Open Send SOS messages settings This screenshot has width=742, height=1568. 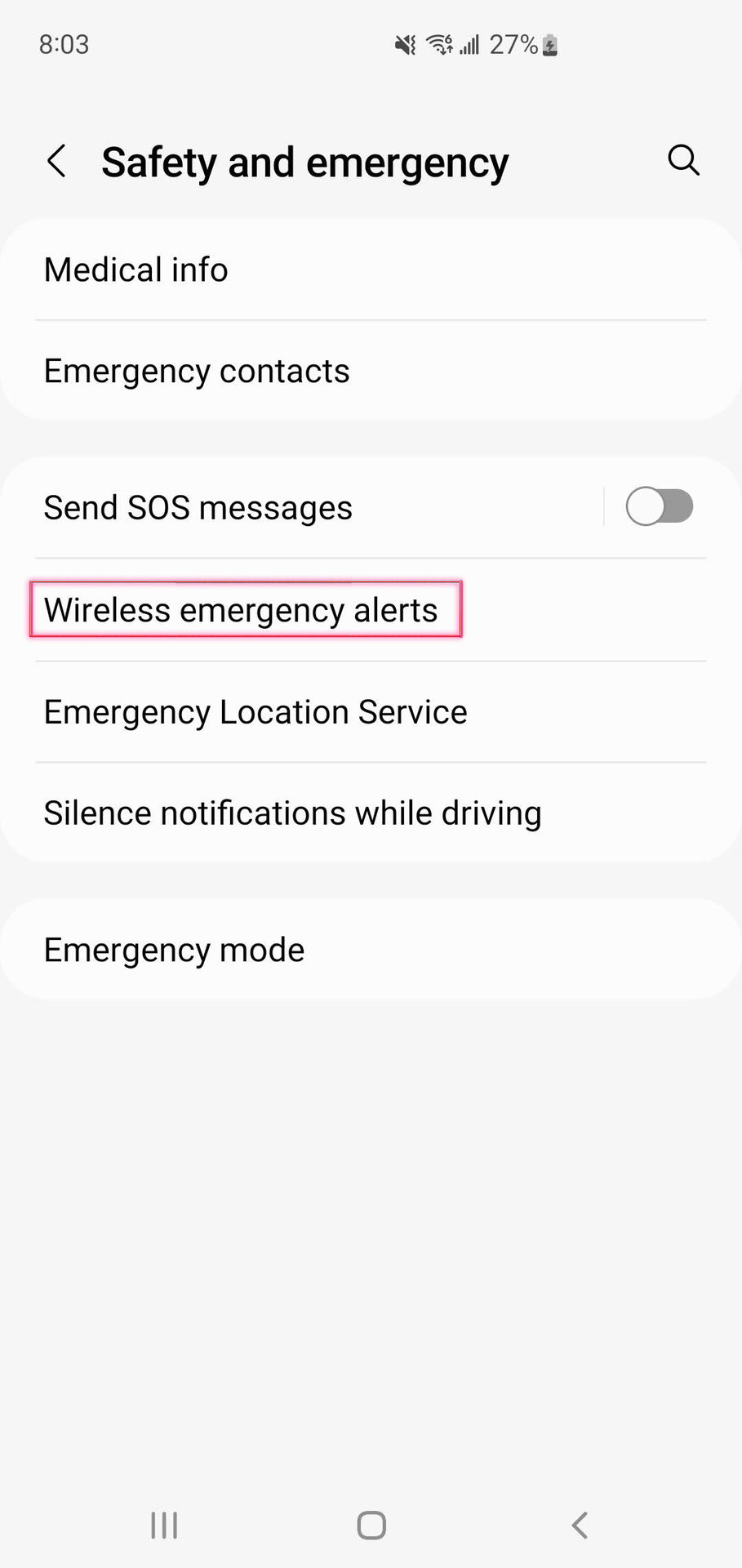[198, 508]
